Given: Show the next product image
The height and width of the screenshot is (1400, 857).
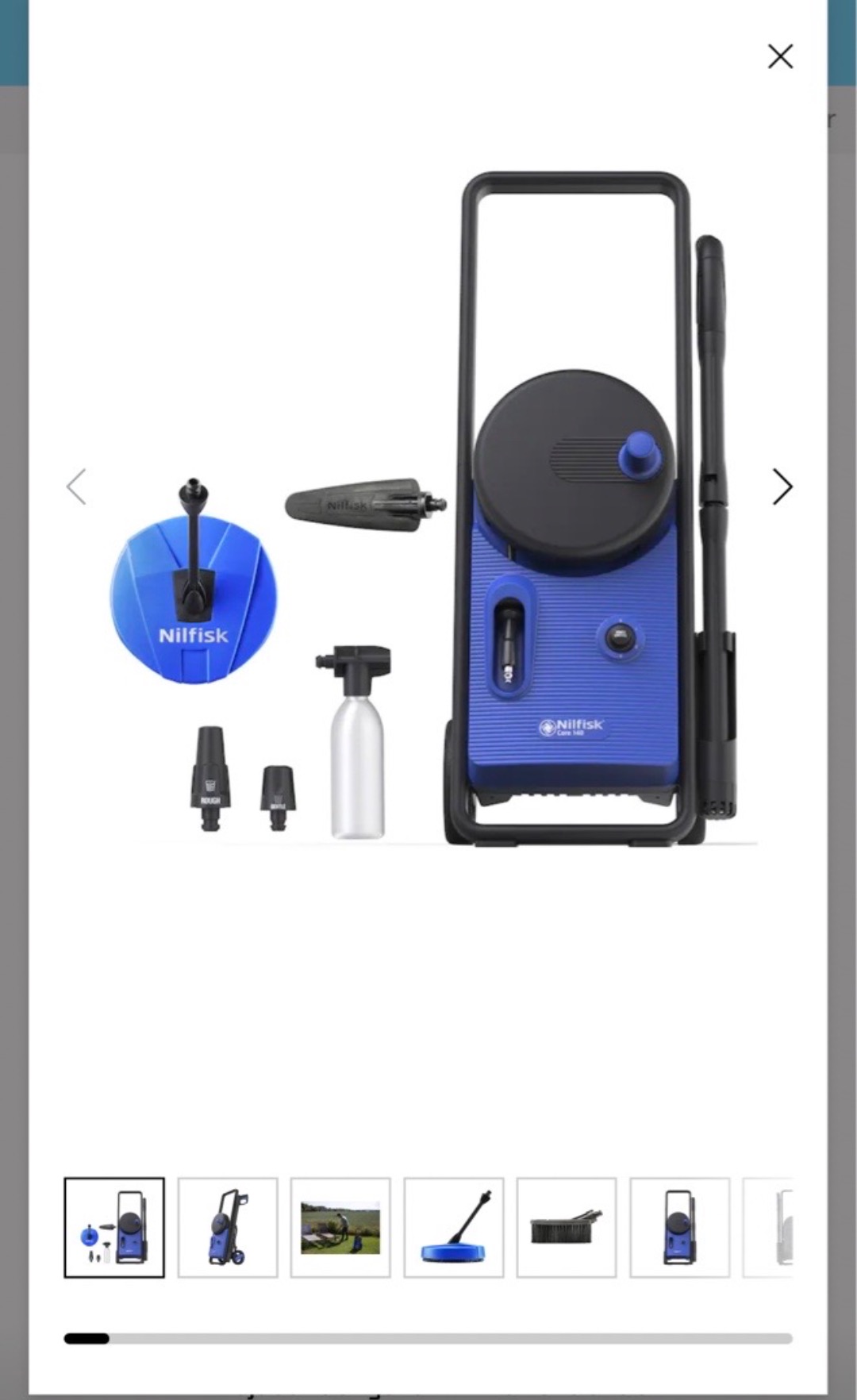Looking at the screenshot, I should [x=782, y=487].
